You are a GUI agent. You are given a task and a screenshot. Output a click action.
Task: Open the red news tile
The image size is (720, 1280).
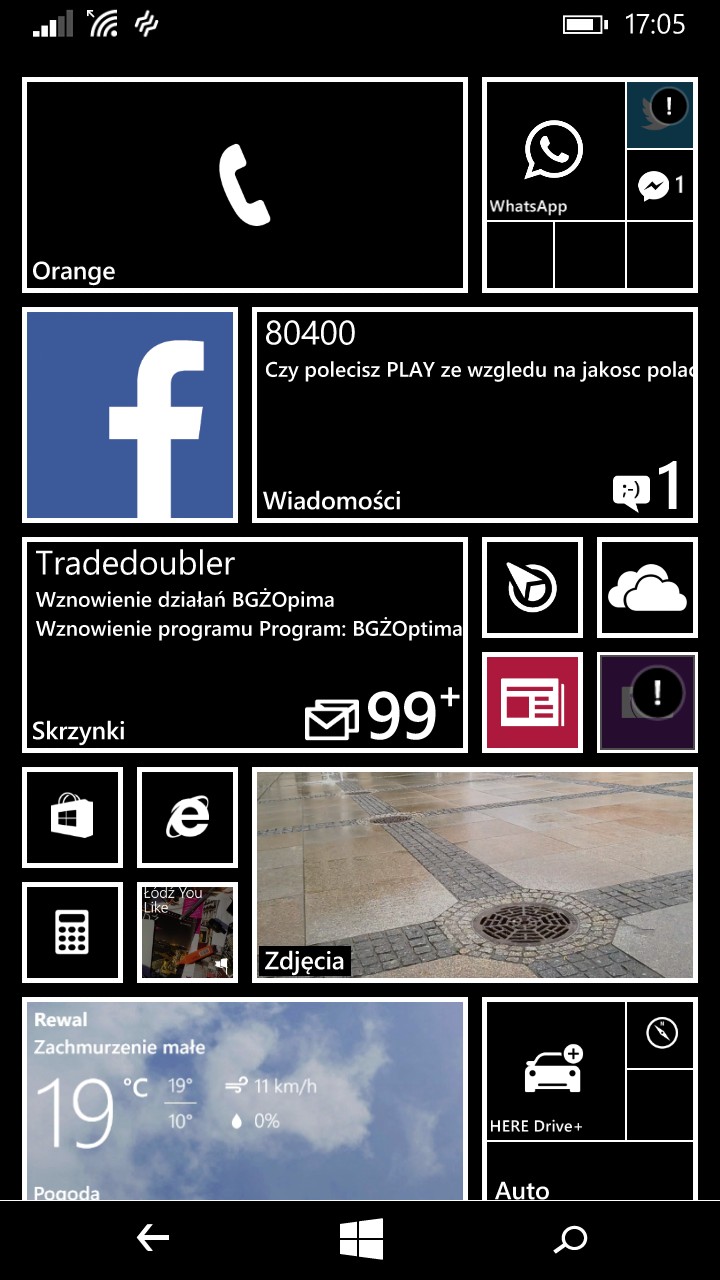533,702
